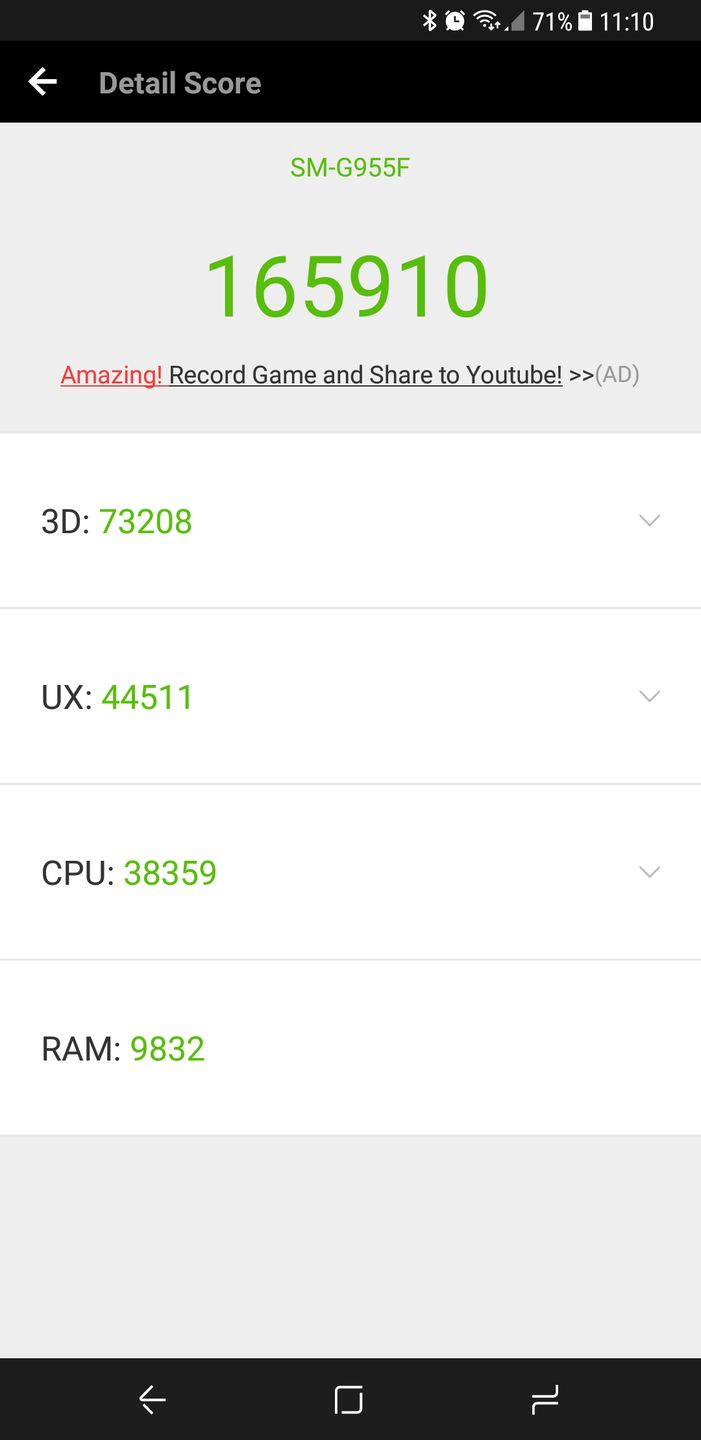701x1440 pixels.
Task: Tap the system back navigation button
Action: [x=152, y=1400]
